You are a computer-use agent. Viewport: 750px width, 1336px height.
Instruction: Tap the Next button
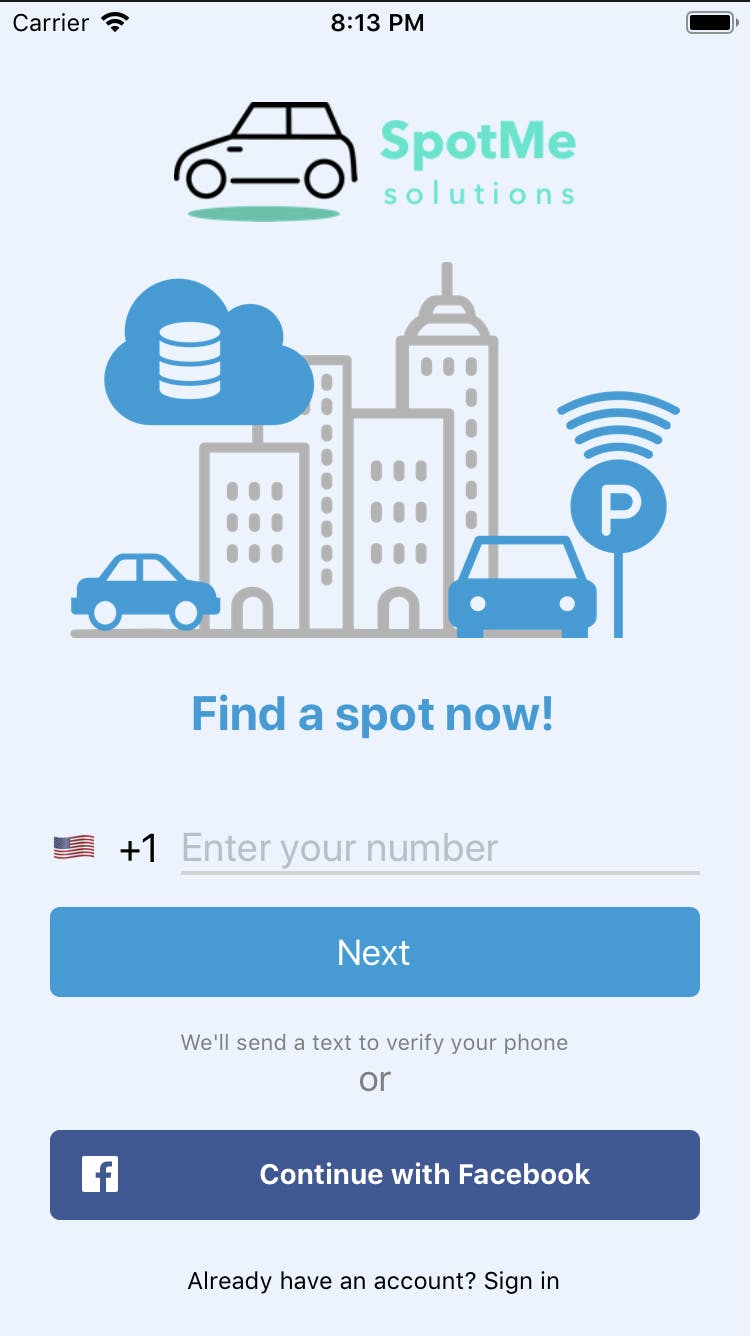point(374,952)
